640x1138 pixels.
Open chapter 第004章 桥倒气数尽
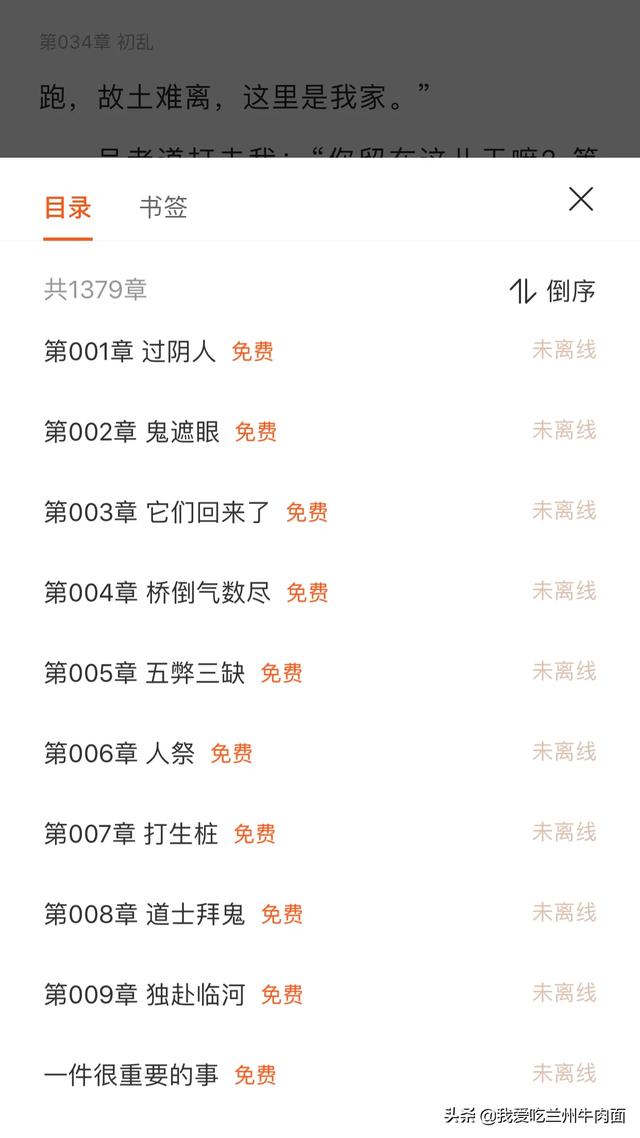click(x=320, y=593)
